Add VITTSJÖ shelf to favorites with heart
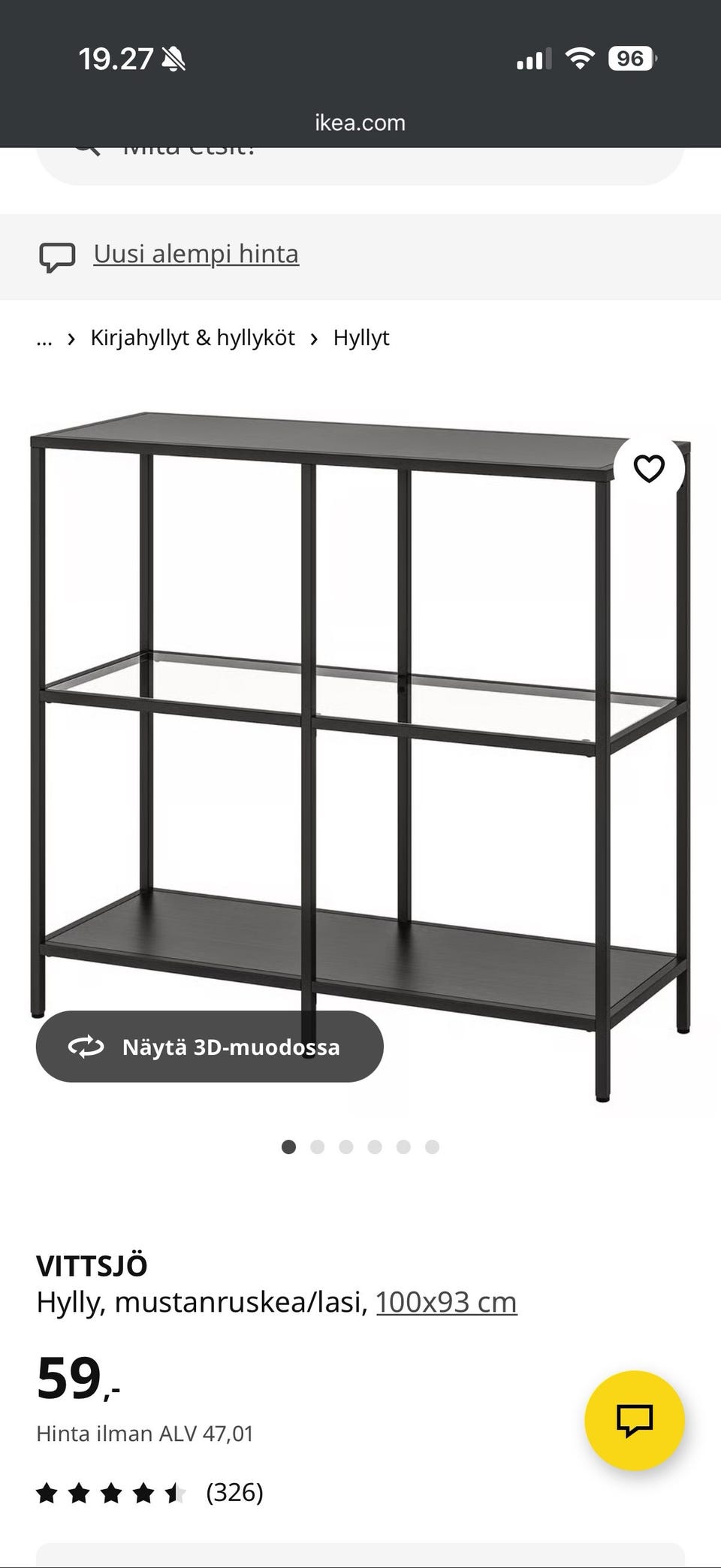The image size is (721, 1568). pyautogui.click(x=649, y=469)
